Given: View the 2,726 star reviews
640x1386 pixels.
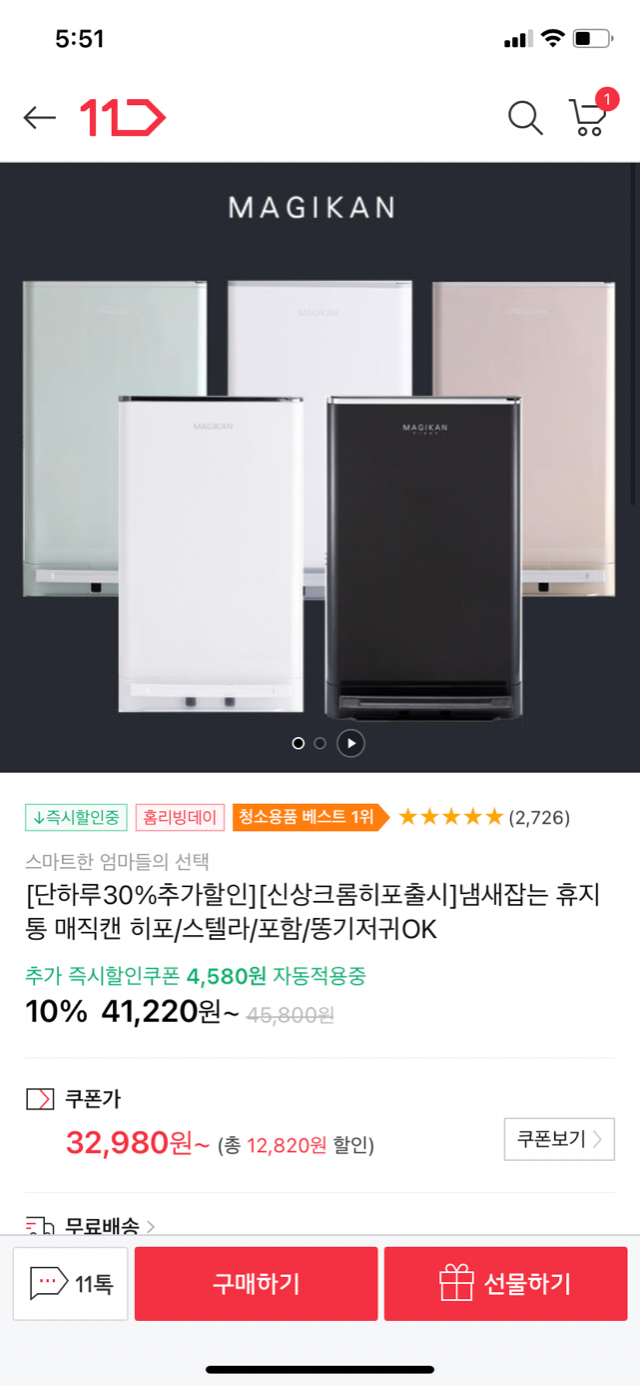Looking at the screenshot, I should click(x=484, y=817).
